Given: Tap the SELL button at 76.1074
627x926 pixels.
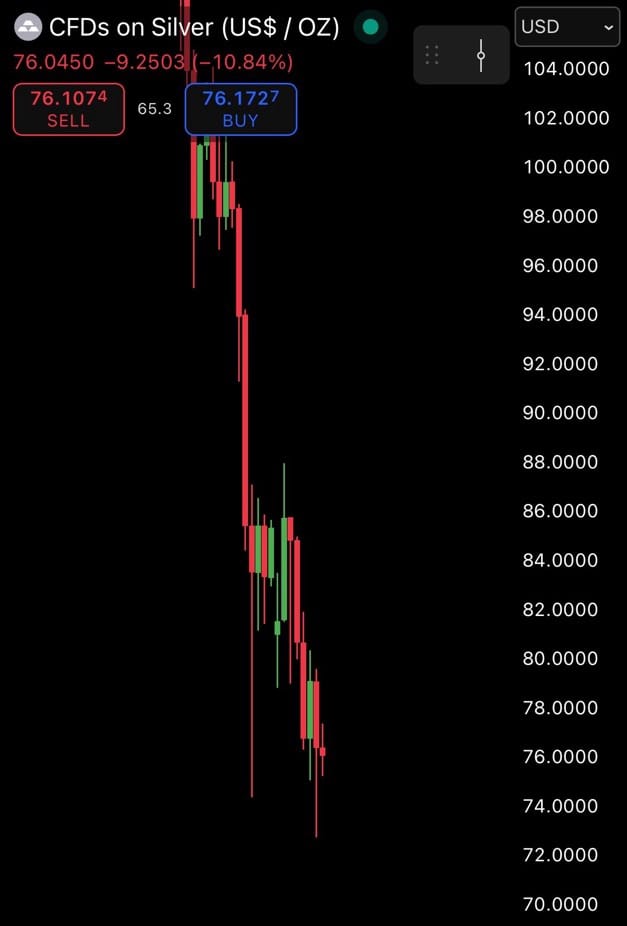Looking at the screenshot, I should [68, 109].
